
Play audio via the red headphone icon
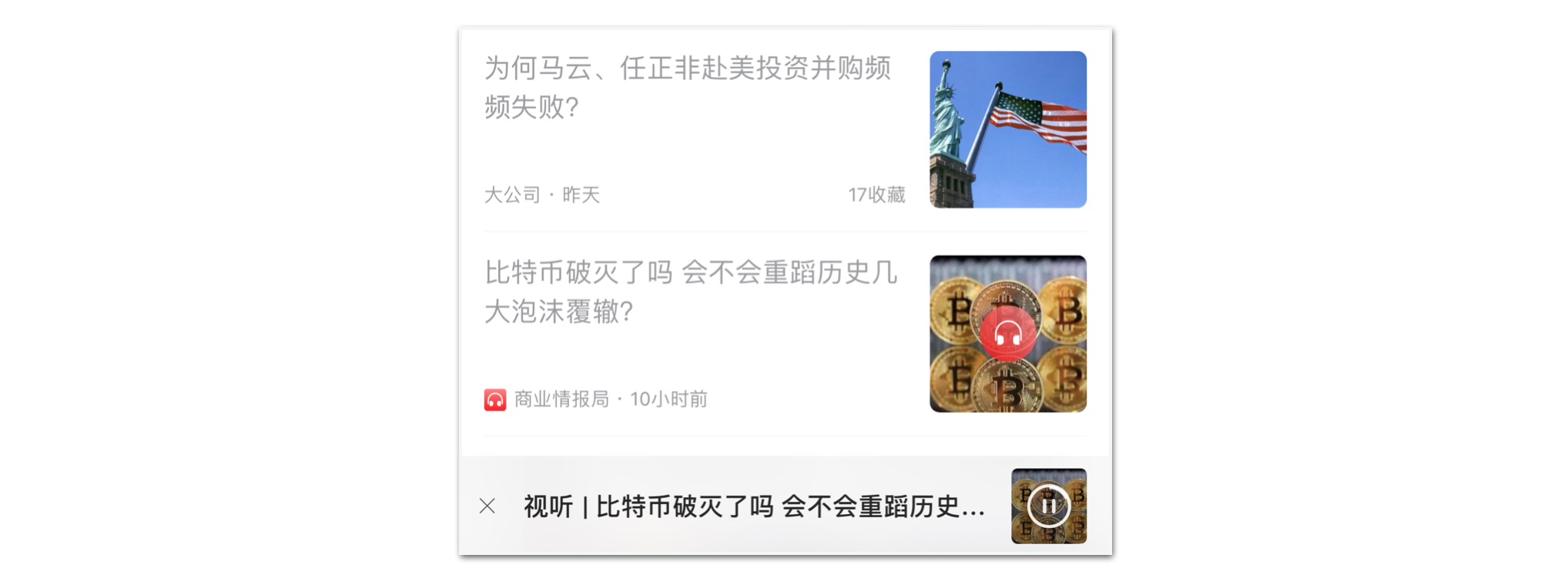click(1007, 334)
